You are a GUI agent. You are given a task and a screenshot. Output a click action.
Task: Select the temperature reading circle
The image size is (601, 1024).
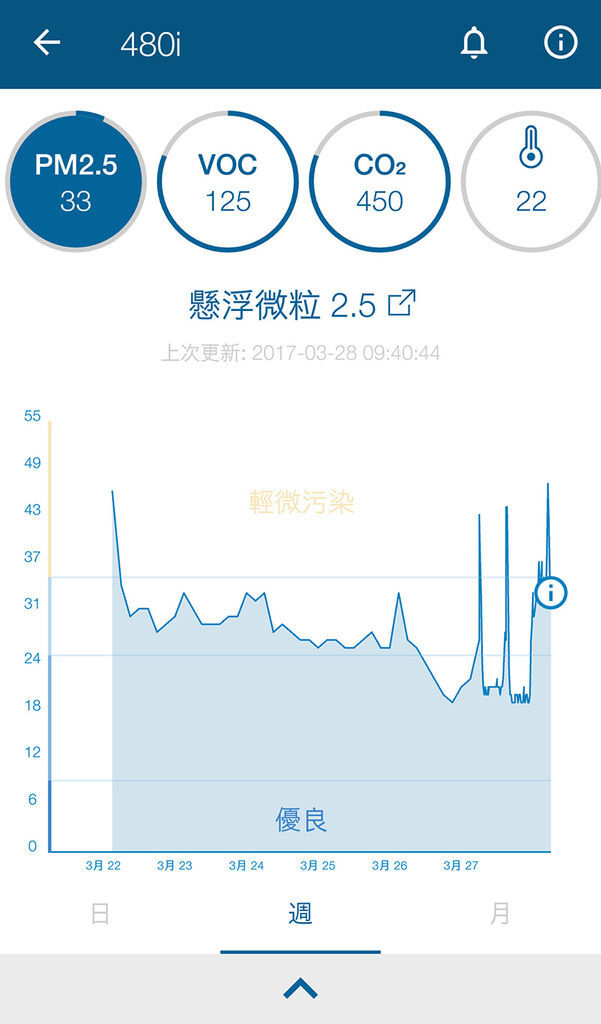530,182
